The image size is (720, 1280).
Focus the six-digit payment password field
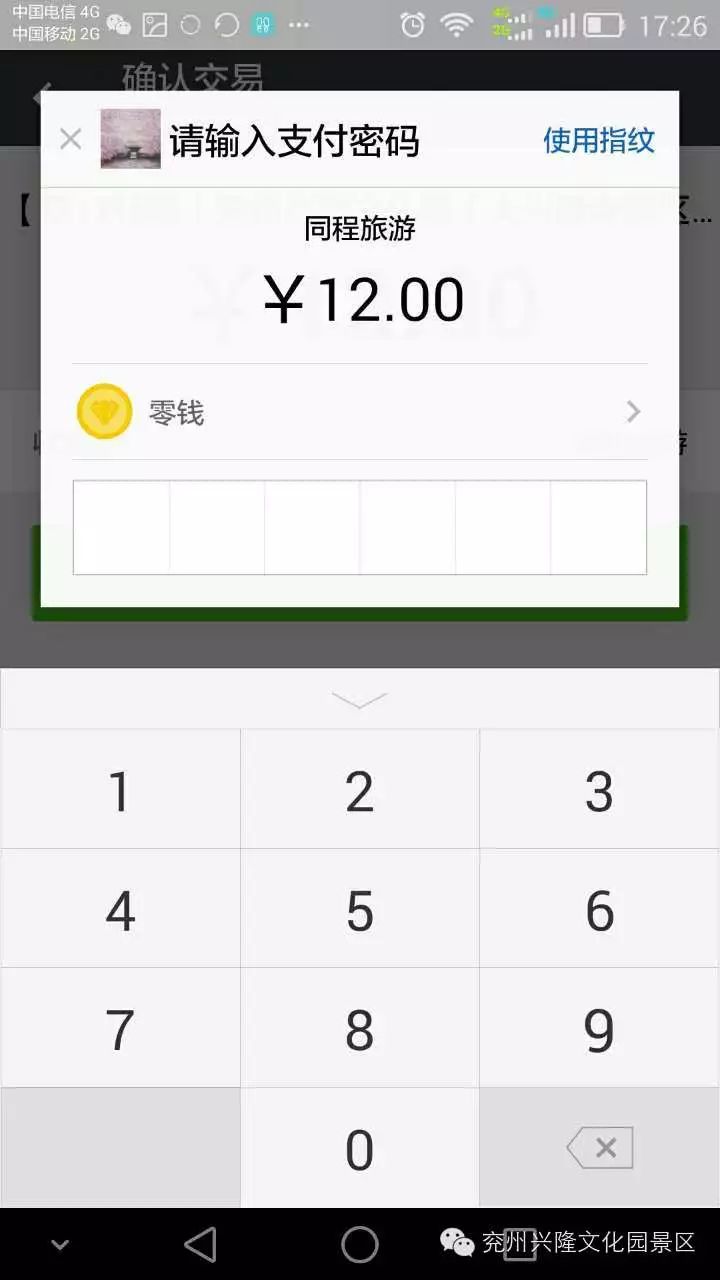(x=360, y=528)
